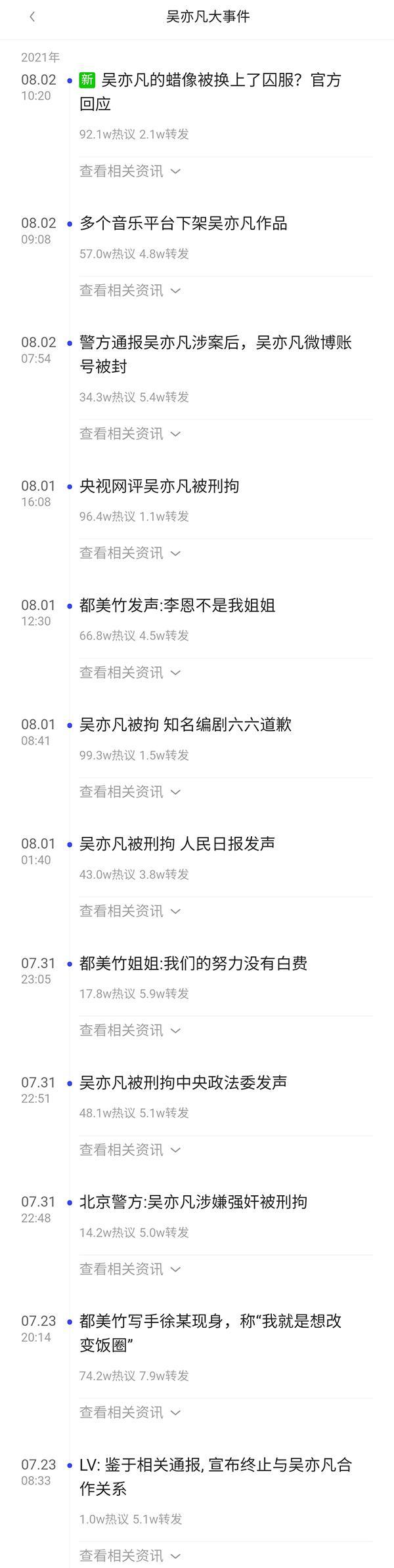Screen dimensions: 394x1568
Task: Expand 查看相关资讯 under 央视网评吴亦凡被刑拘
Action: click(x=129, y=553)
